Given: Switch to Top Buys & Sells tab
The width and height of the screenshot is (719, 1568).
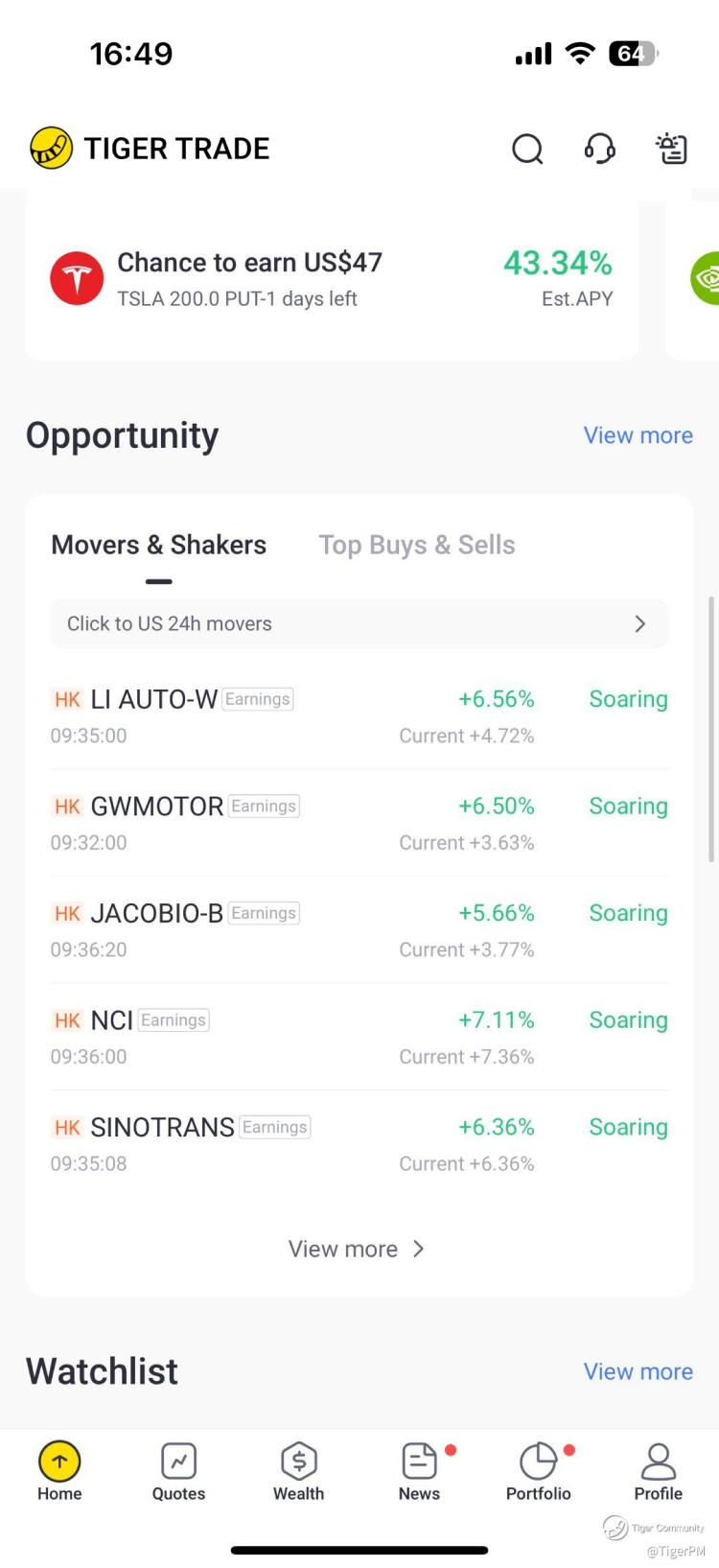Looking at the screenshot, I should (417, 545).
